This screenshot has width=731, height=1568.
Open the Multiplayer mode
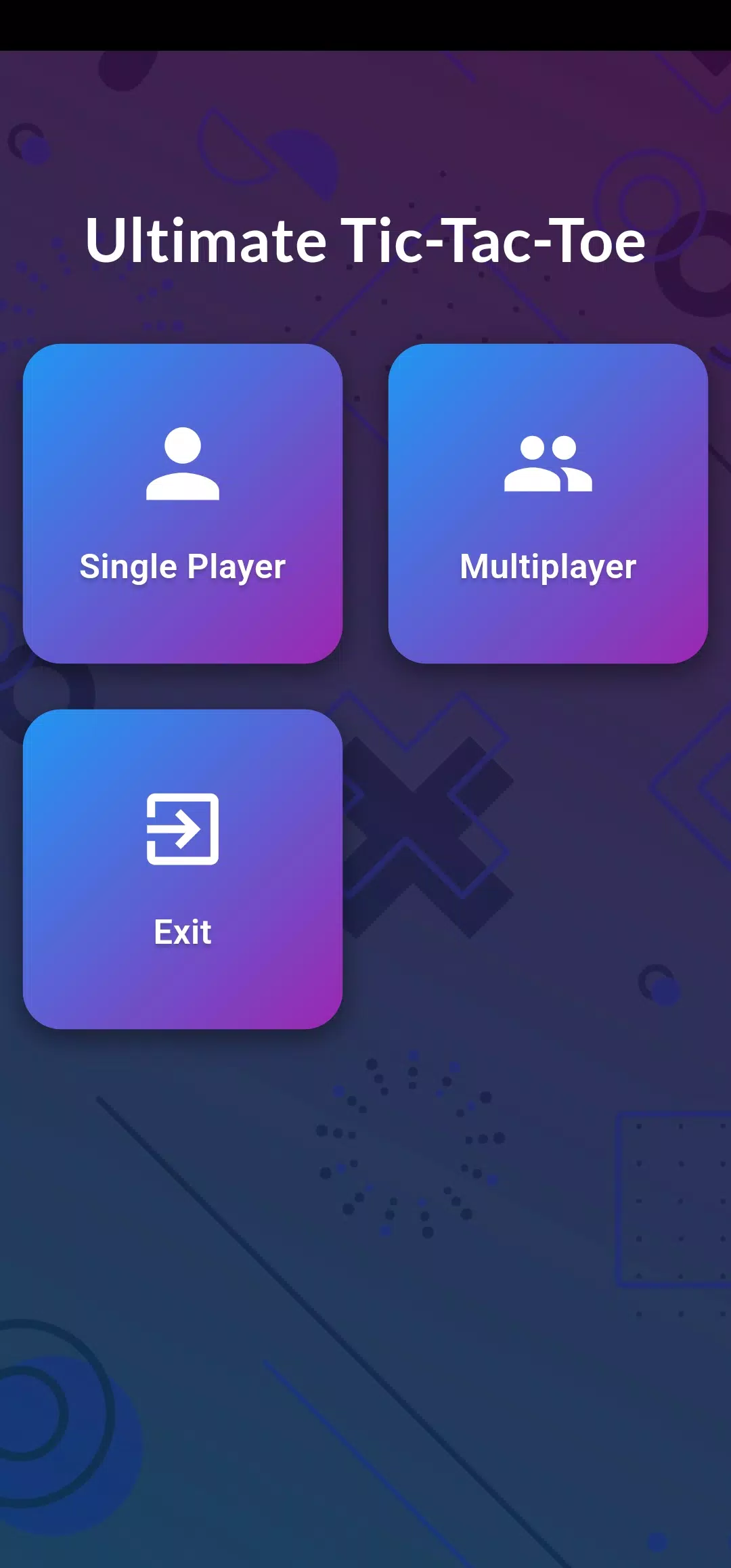click(x=548, y=503)
